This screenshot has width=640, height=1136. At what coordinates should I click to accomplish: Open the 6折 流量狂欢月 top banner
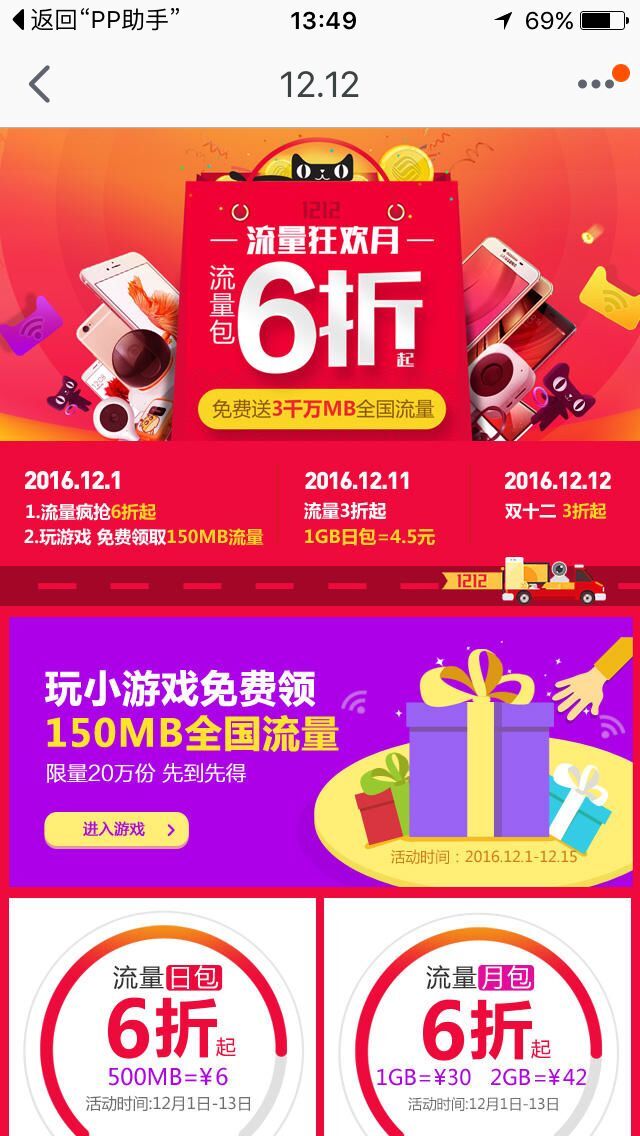pyautogui.click(x=320, y=285)
